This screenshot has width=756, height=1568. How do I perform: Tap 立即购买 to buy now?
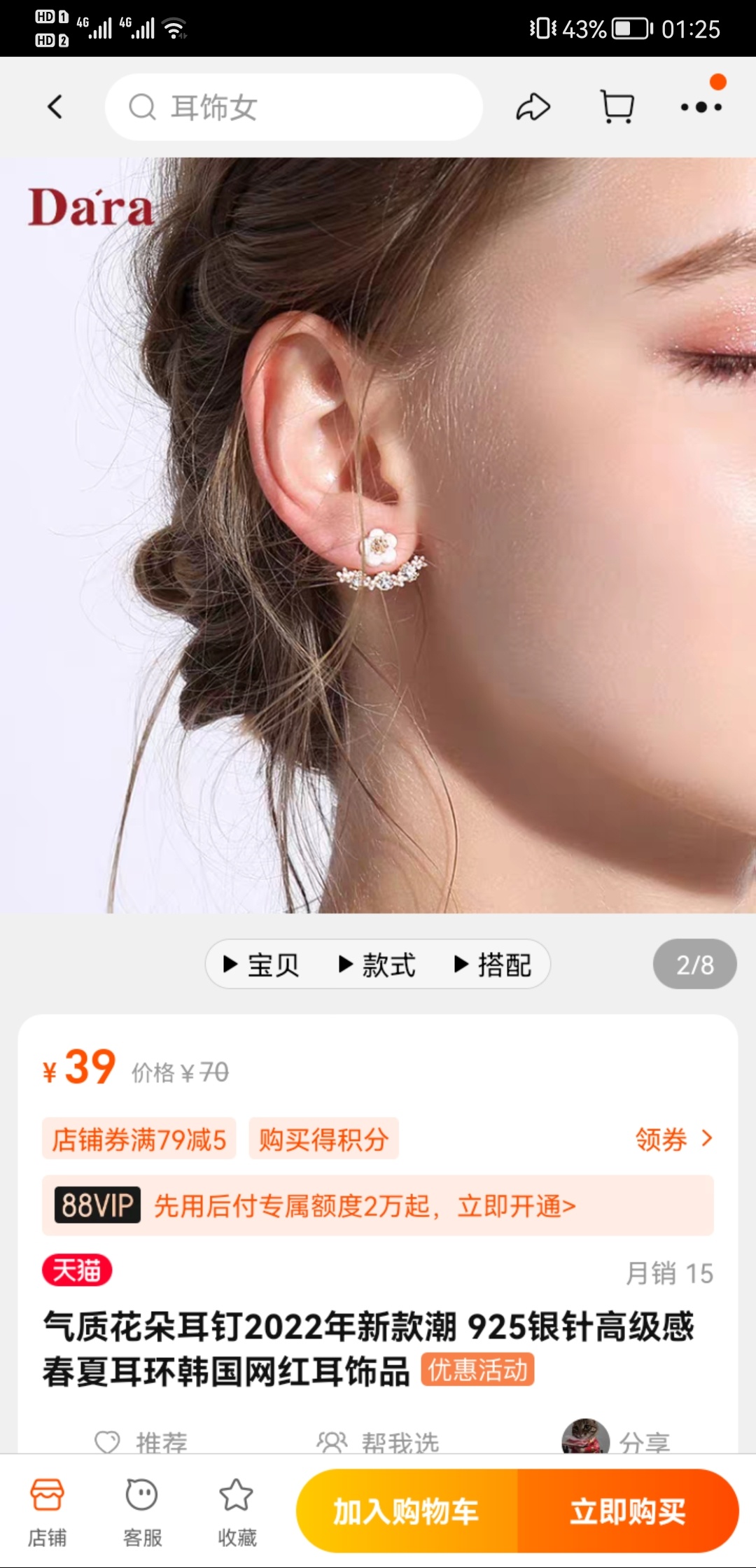tap(628, 1511)
